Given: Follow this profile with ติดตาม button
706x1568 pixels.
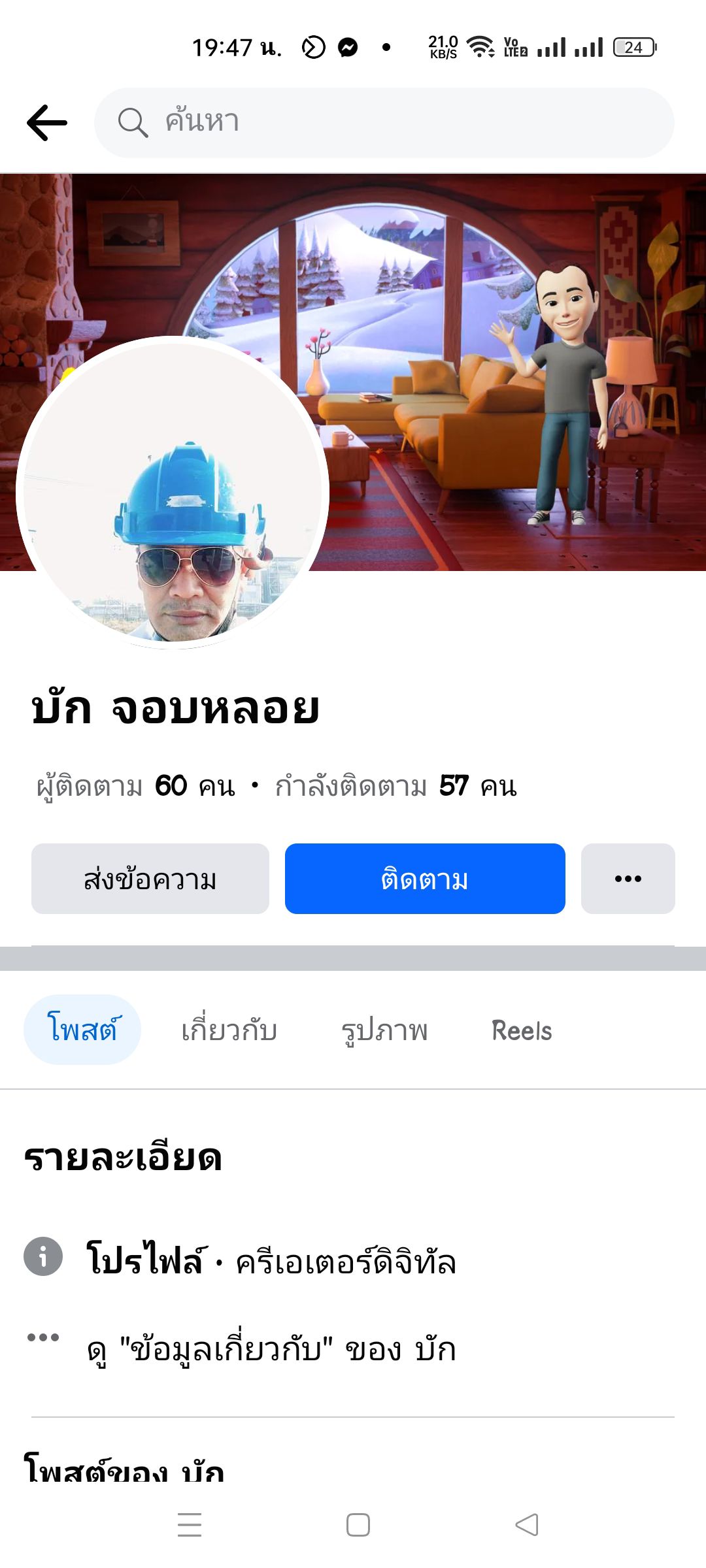Looking at the screenshot, I should coord(425,879).
